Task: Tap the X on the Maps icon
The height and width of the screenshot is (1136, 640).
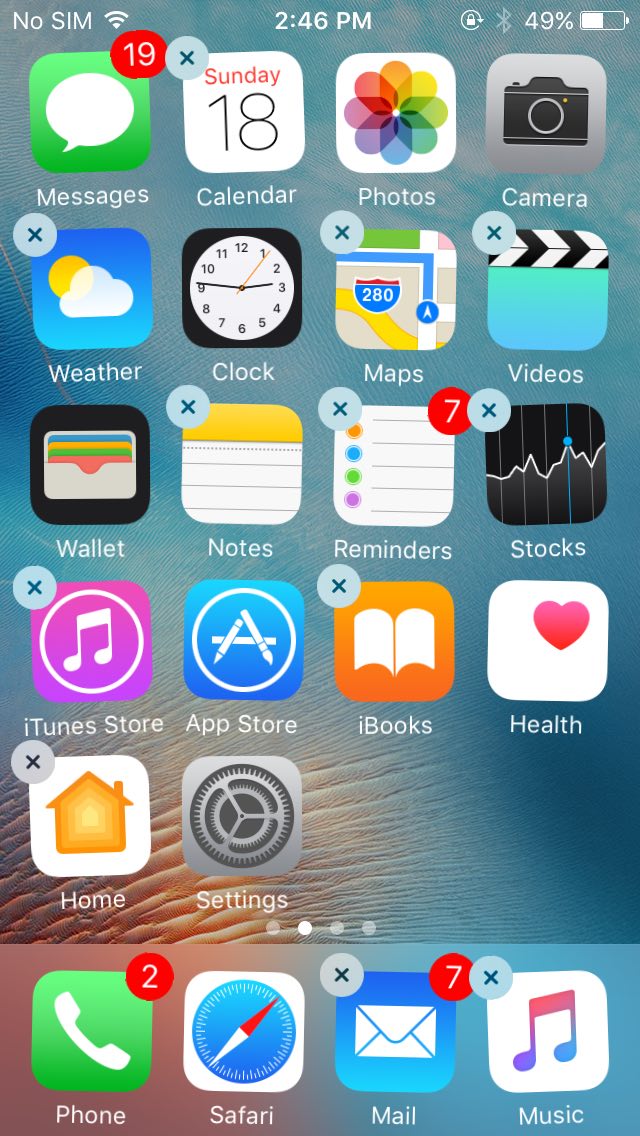Action: point(342,234)
